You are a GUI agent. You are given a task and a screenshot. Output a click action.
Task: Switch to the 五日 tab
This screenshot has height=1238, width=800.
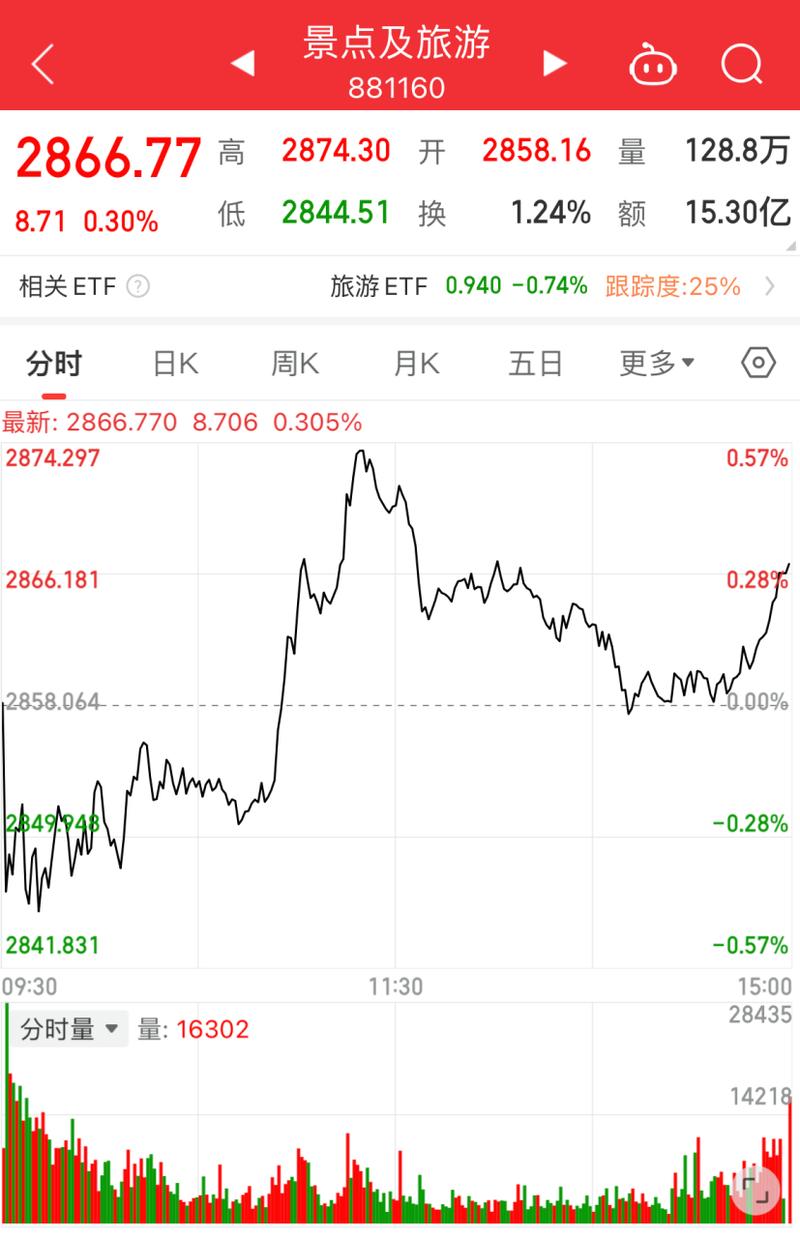535,364
